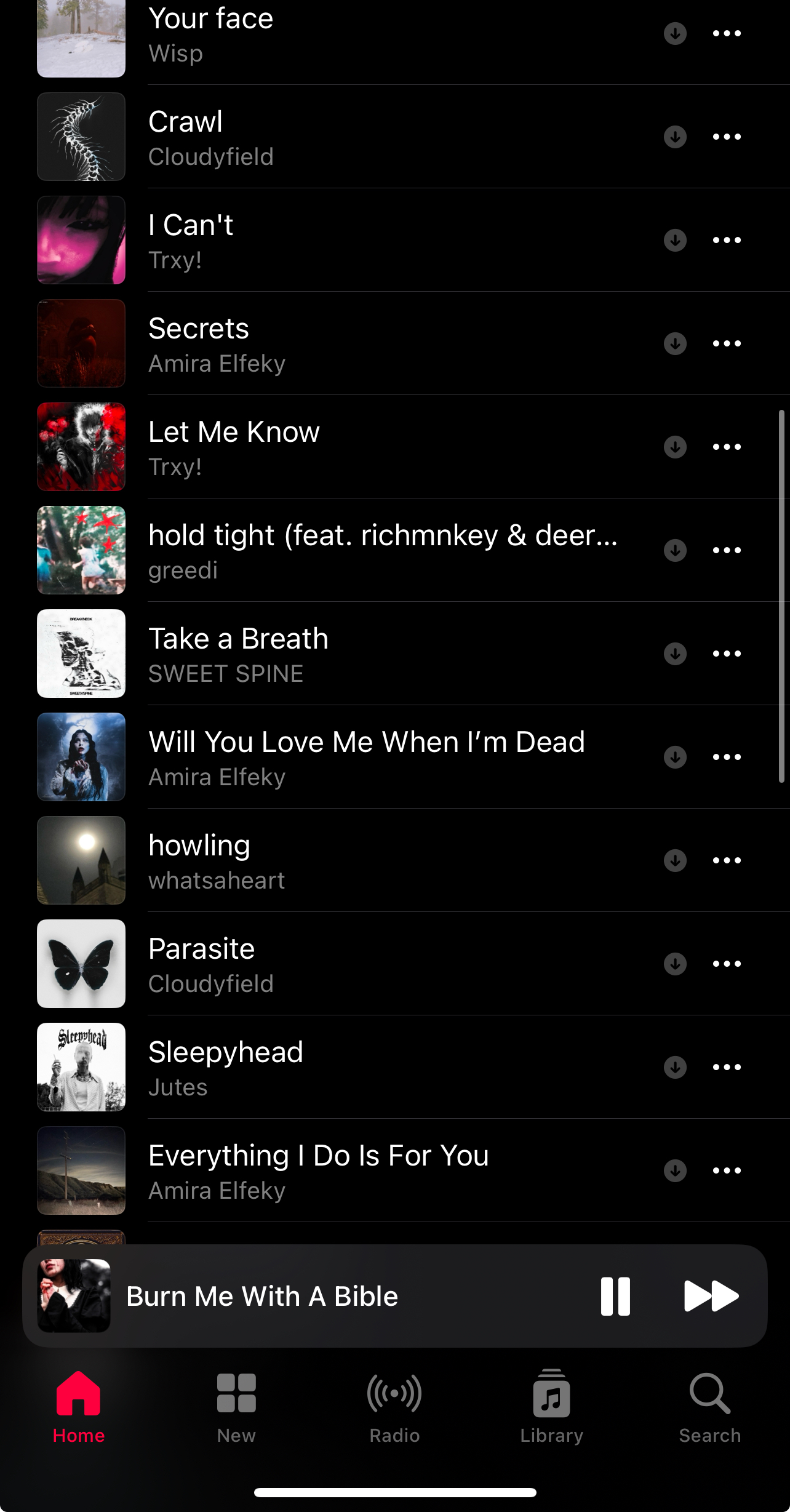Play Let Me Know by Trxy!
The image size is (790, 1512).
(x=308, y=447)
